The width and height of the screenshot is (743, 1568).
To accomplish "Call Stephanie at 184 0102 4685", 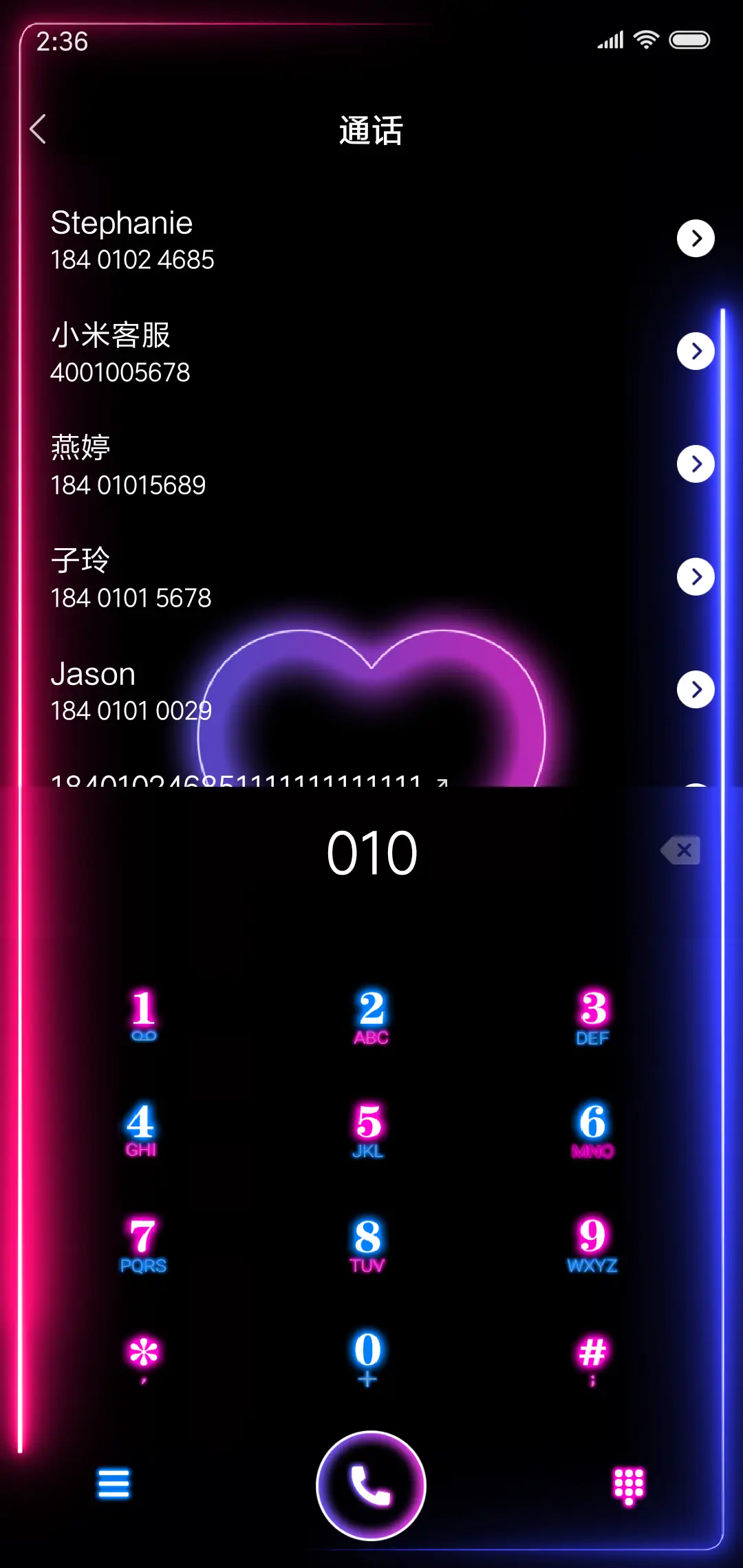I will click(206, 241).
